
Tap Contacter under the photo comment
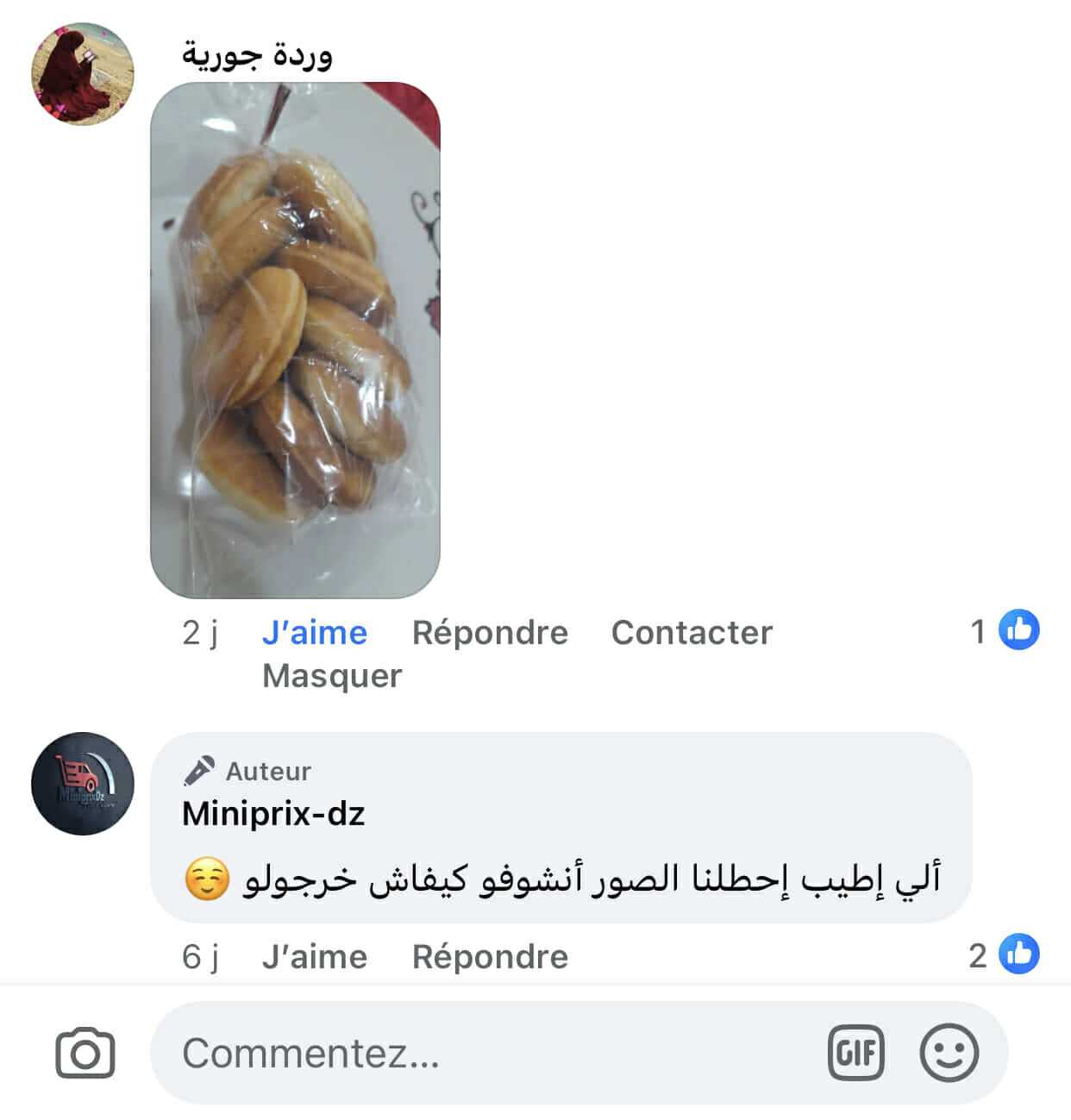[692, 633]
